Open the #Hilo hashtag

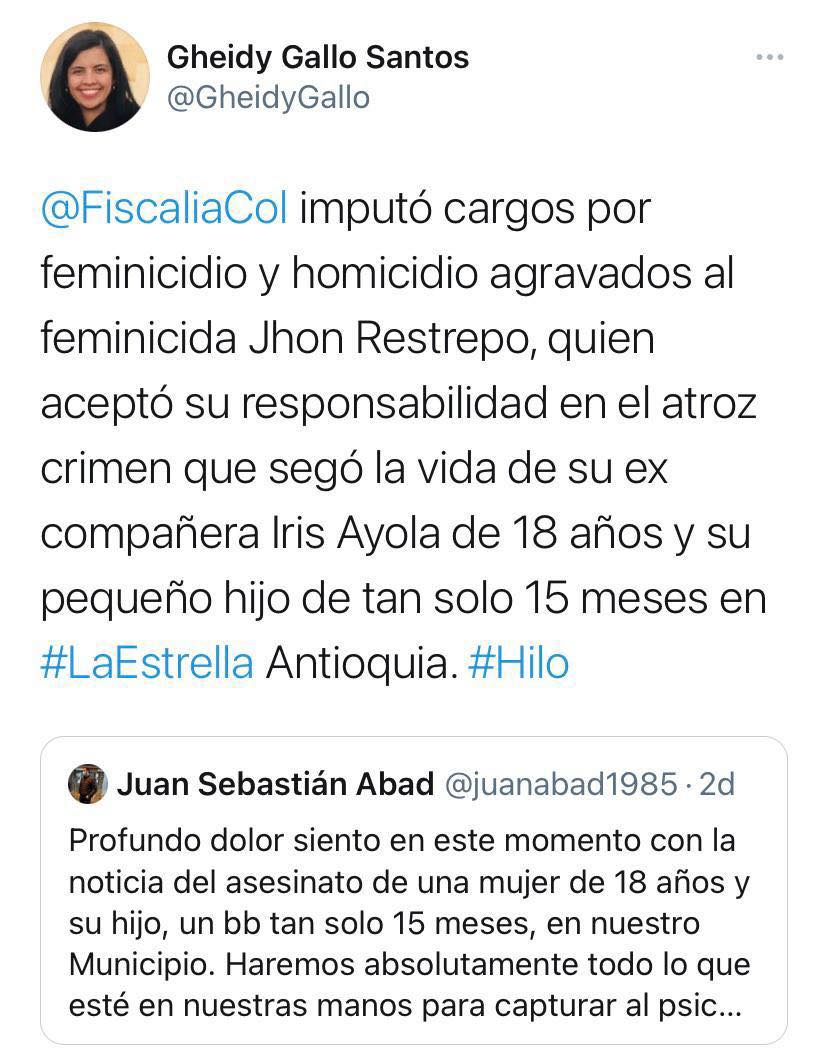click(x=518, y=663)
